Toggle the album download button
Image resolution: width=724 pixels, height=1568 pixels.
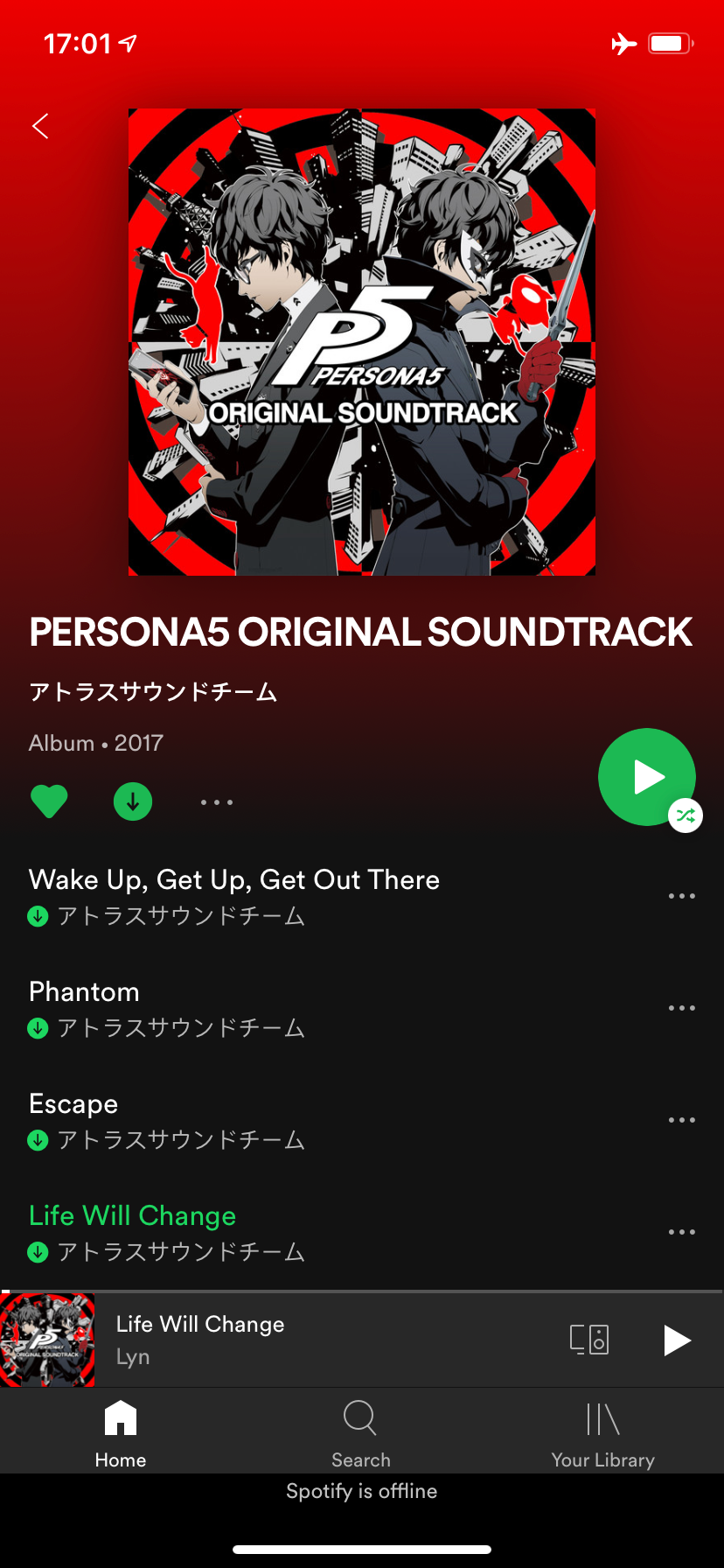tap(133, 801)
